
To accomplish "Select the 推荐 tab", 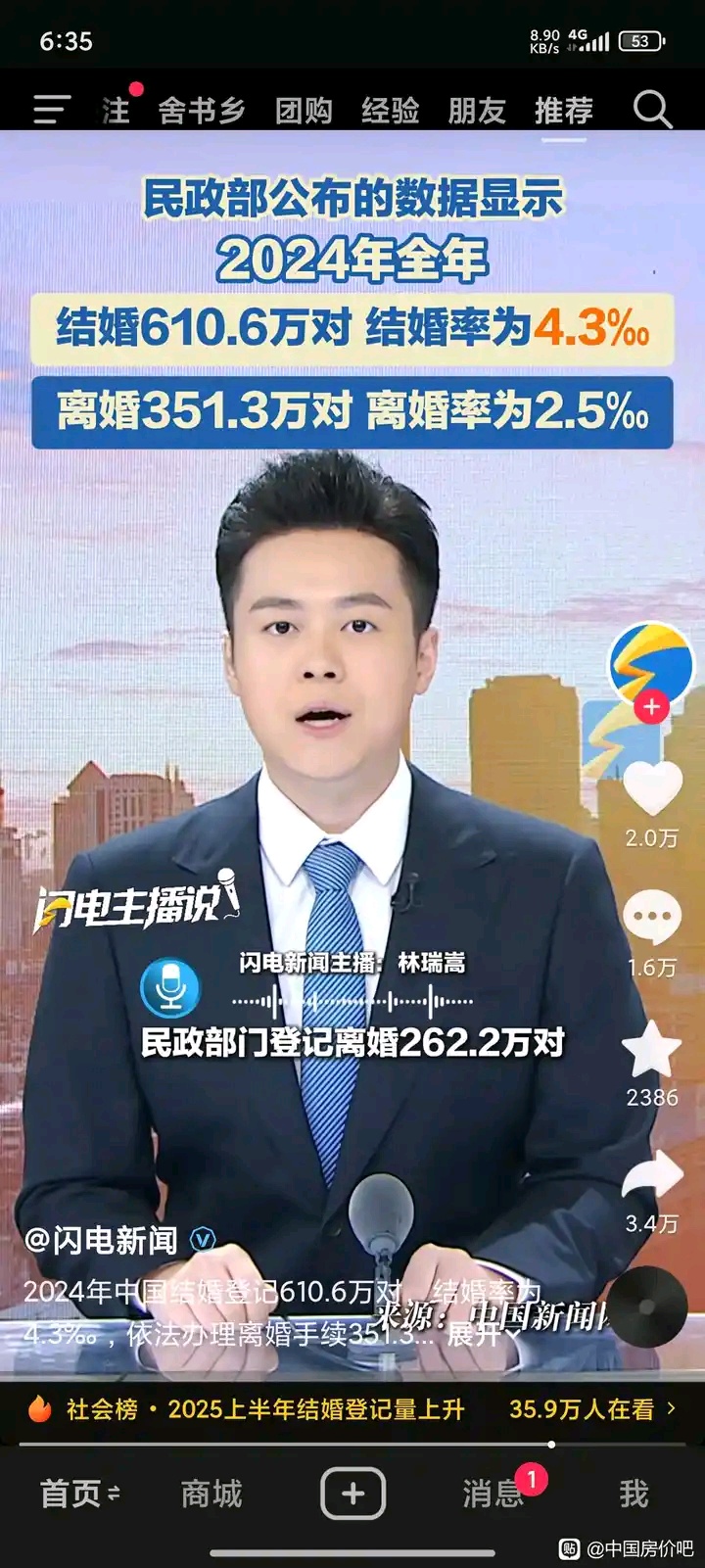I will 564,111.
